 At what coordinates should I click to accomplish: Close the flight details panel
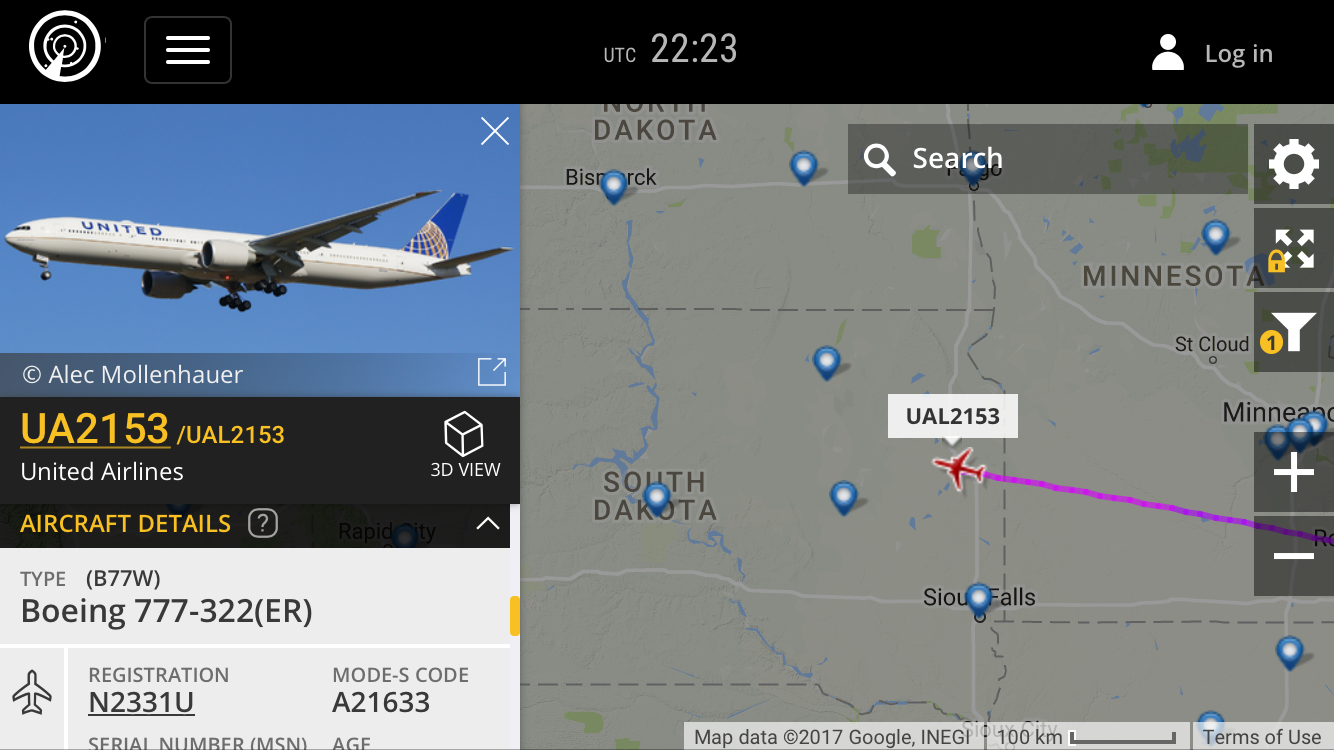(x=494, y=131)
